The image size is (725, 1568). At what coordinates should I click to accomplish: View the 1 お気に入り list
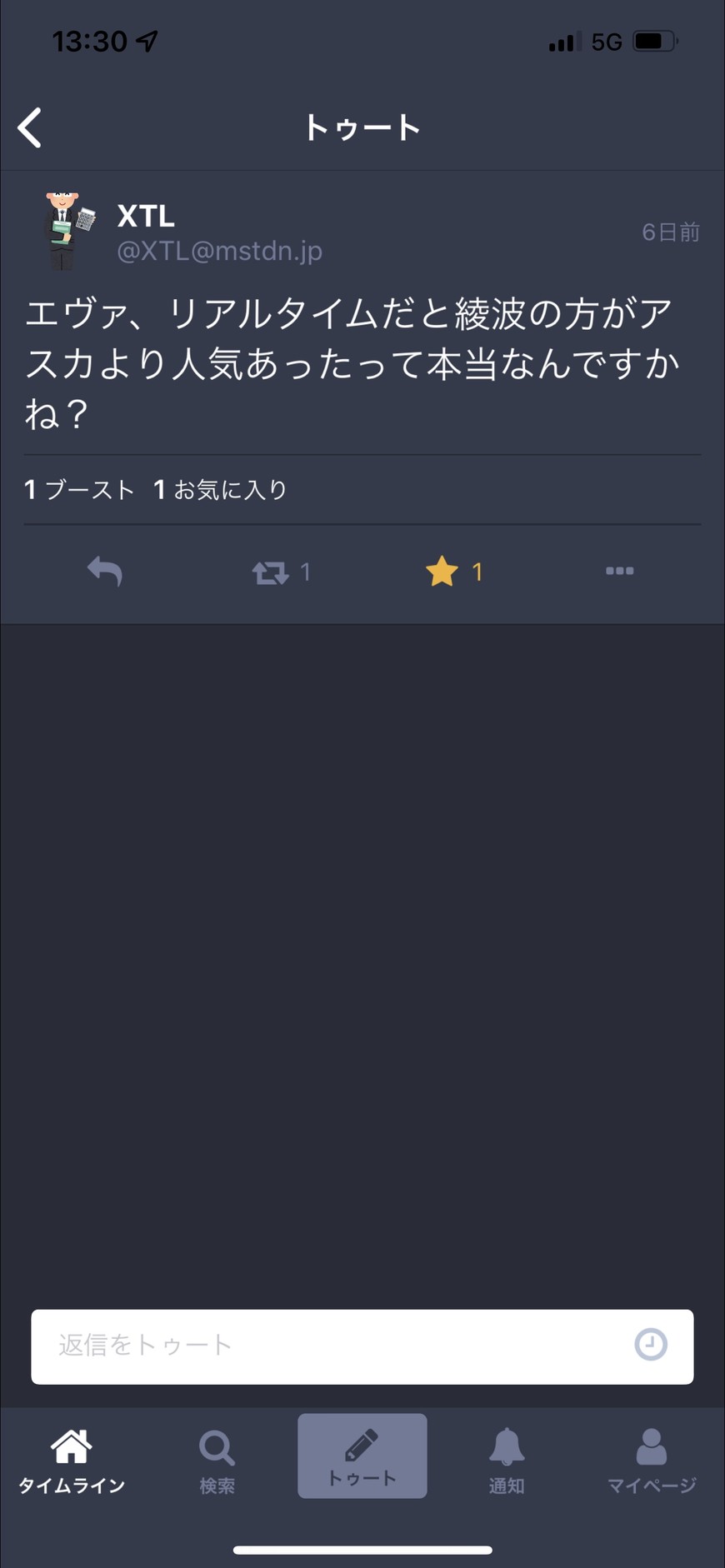[x=221, y=490]
